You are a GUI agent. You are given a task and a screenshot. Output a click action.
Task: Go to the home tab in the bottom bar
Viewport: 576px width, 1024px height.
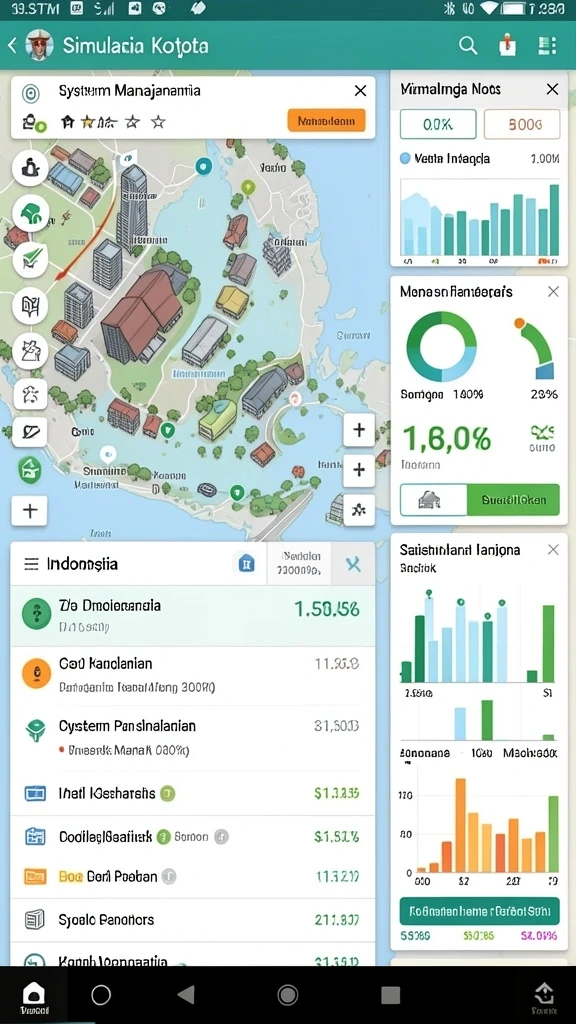click(33, 997)
